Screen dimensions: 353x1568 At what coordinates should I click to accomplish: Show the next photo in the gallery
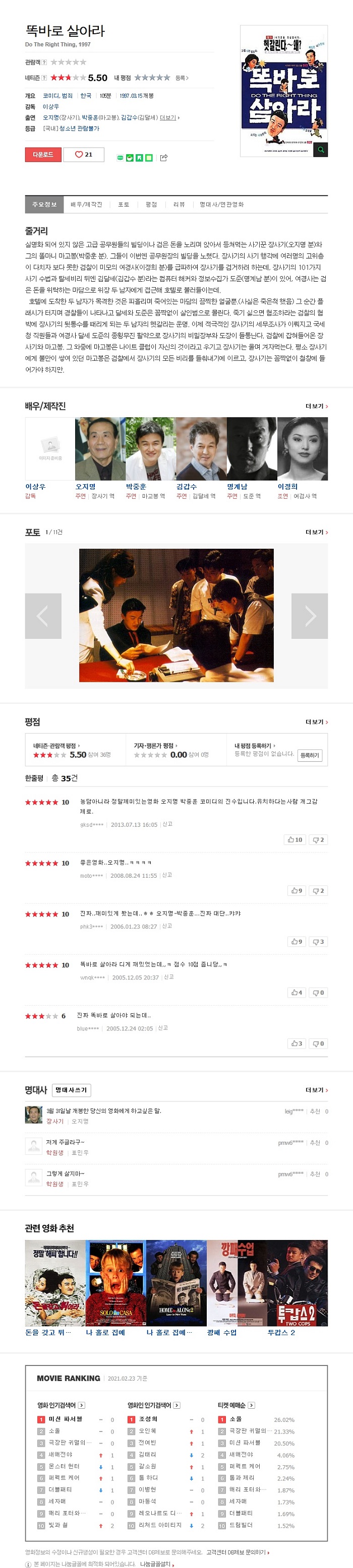pyautogui.click(x=310, y=616)
